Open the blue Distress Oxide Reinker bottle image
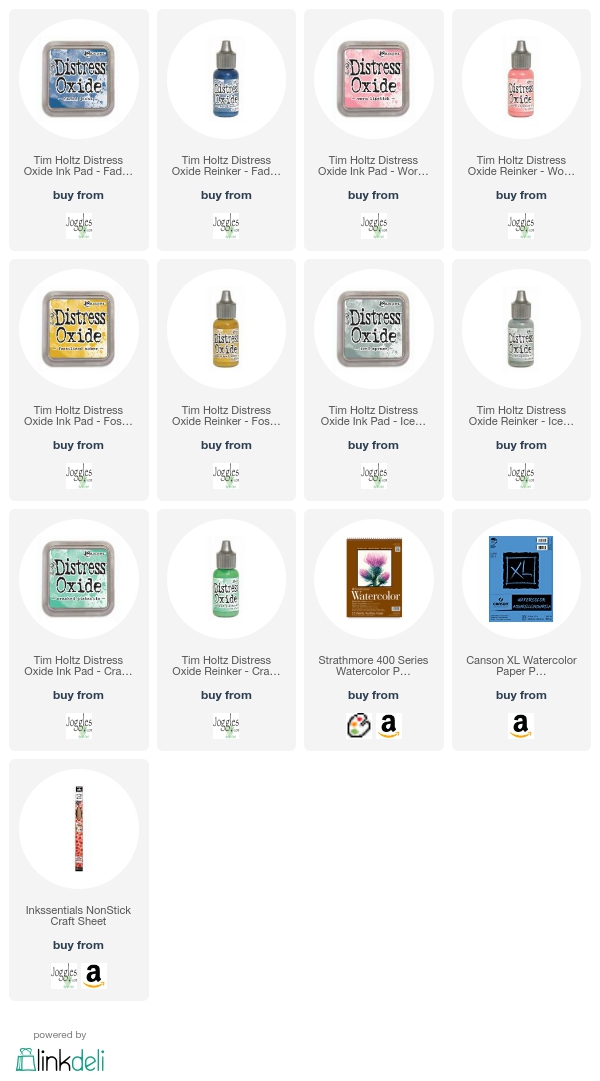The image size is (600, 1081). [226, 79]
